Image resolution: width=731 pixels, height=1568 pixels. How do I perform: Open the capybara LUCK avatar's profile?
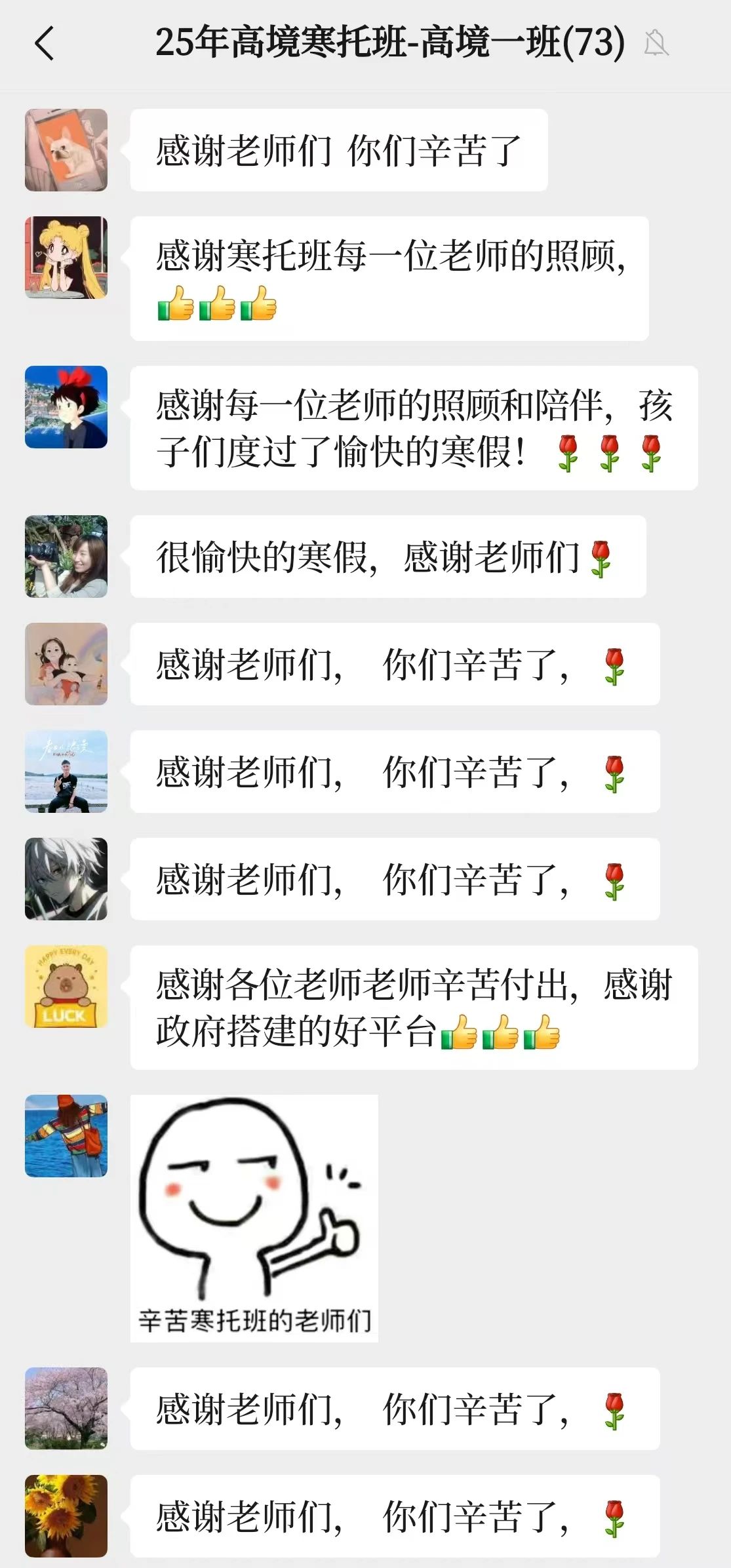(66, 987)
